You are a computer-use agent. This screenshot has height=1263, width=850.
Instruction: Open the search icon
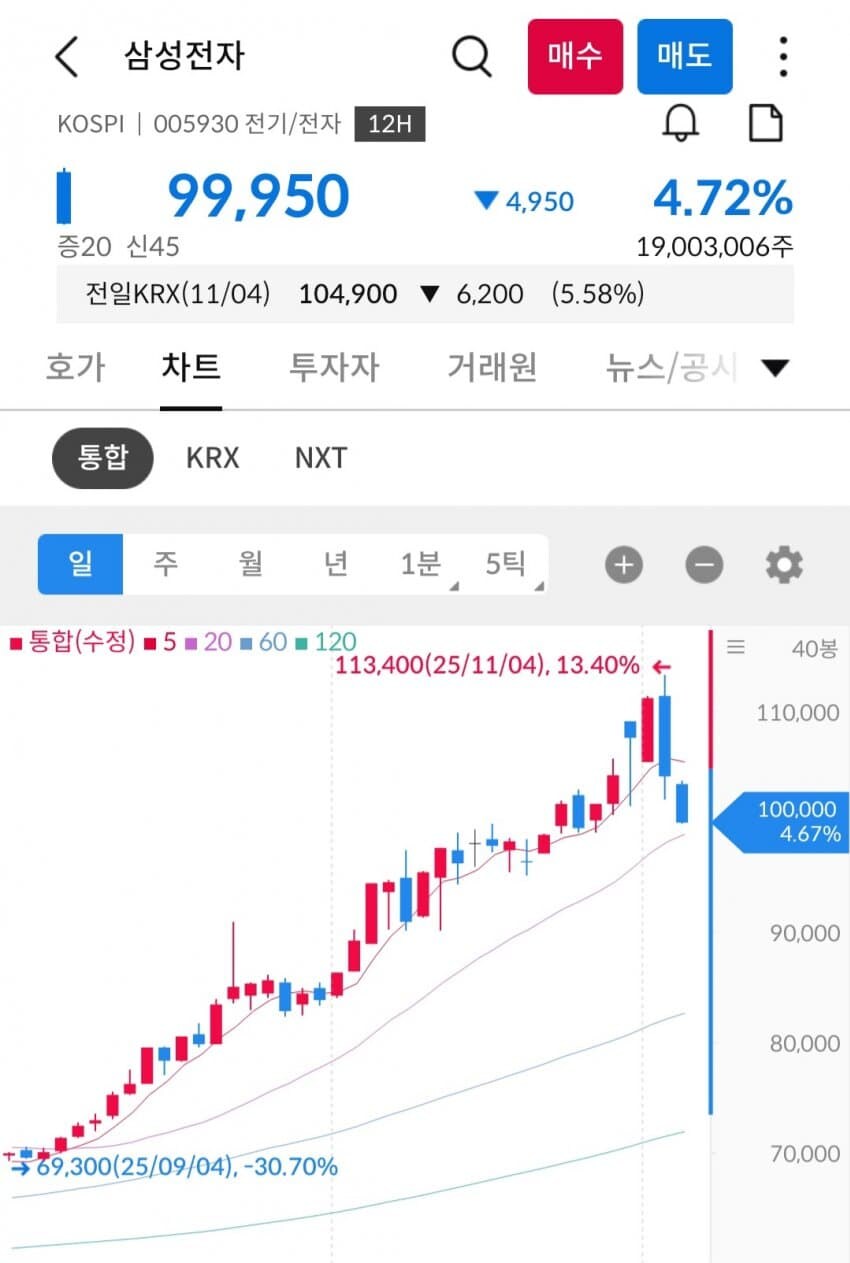(x=471, y=57)
